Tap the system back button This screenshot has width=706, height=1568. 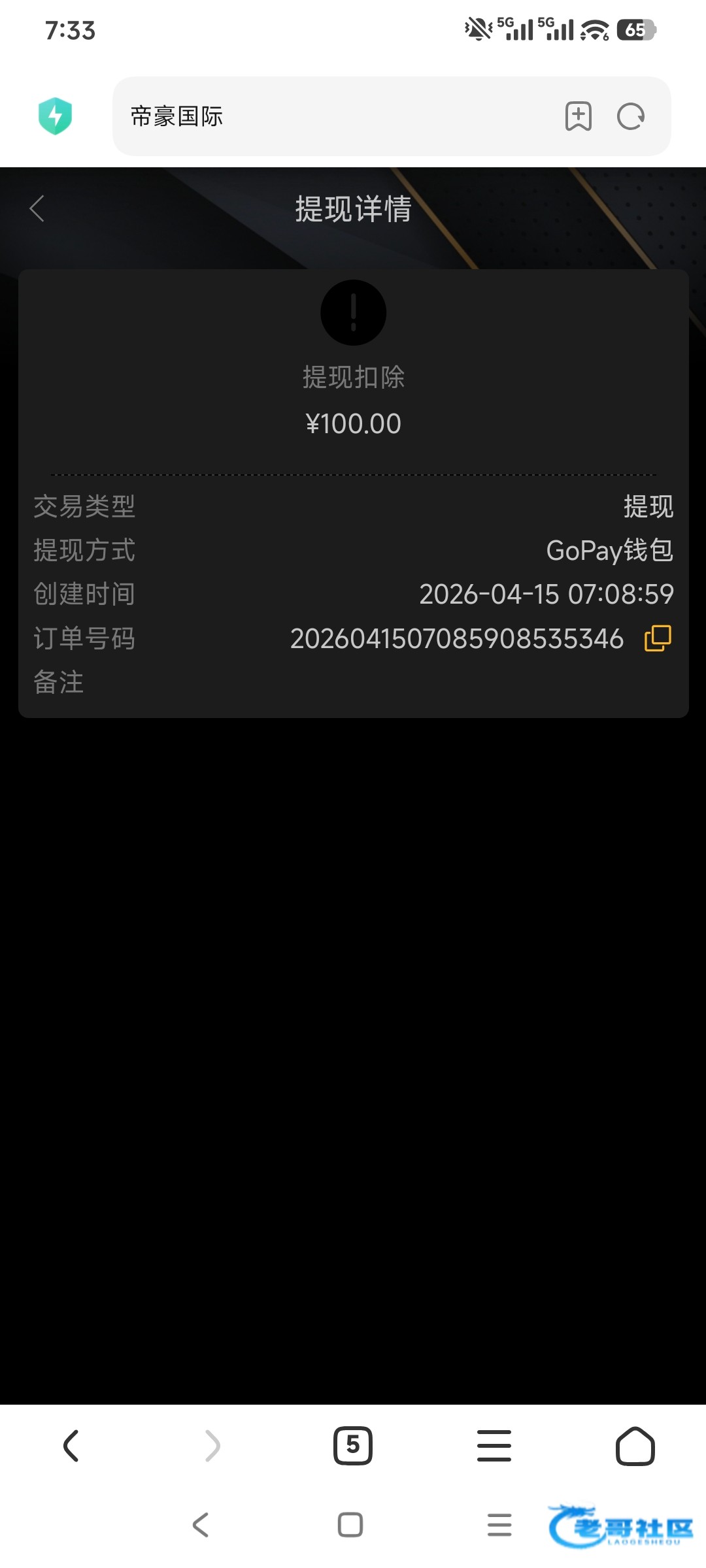pyautogui.click(x=201, y=1525)
